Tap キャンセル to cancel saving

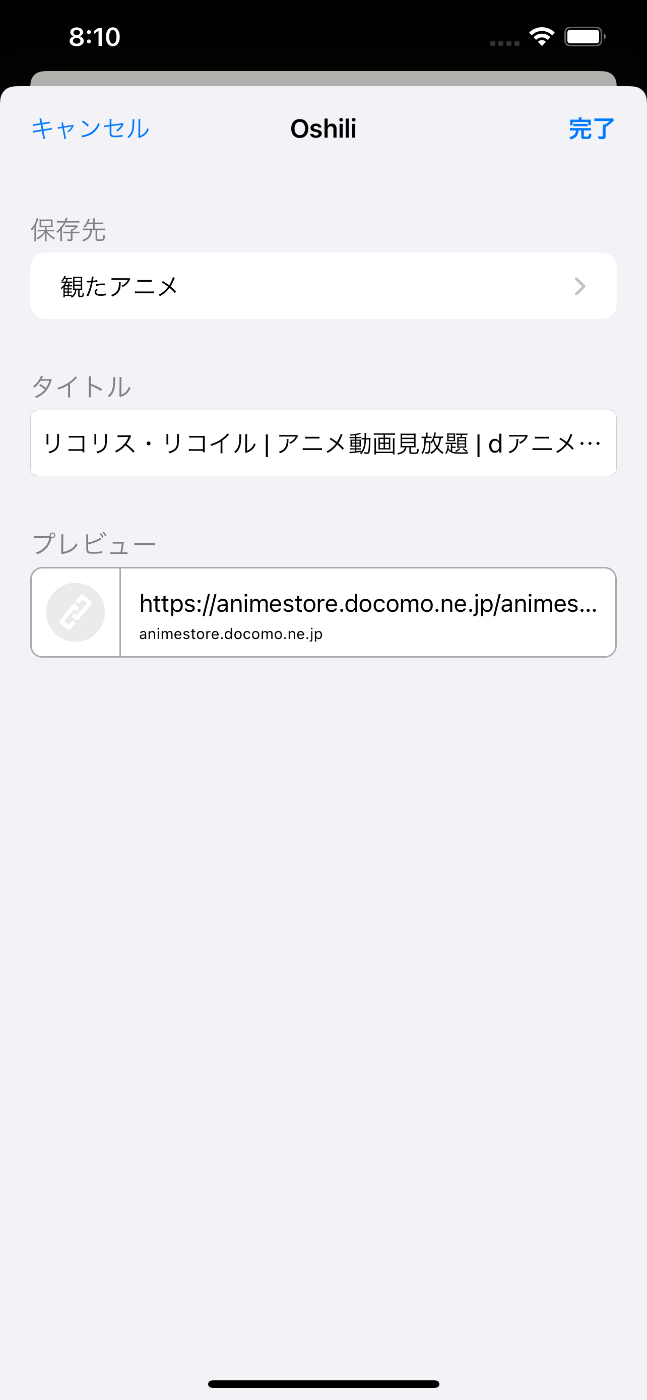[x=90, y=129]
